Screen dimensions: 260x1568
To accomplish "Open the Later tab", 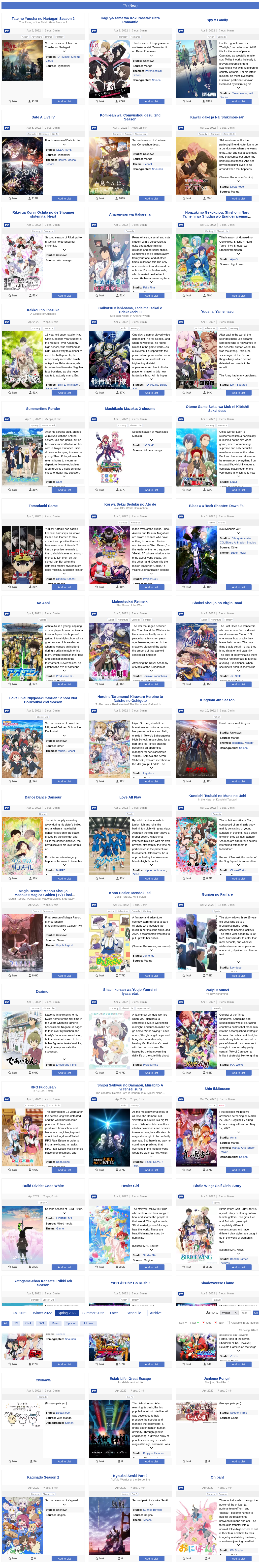I will pyautogui.click(x=114, y=1313).
